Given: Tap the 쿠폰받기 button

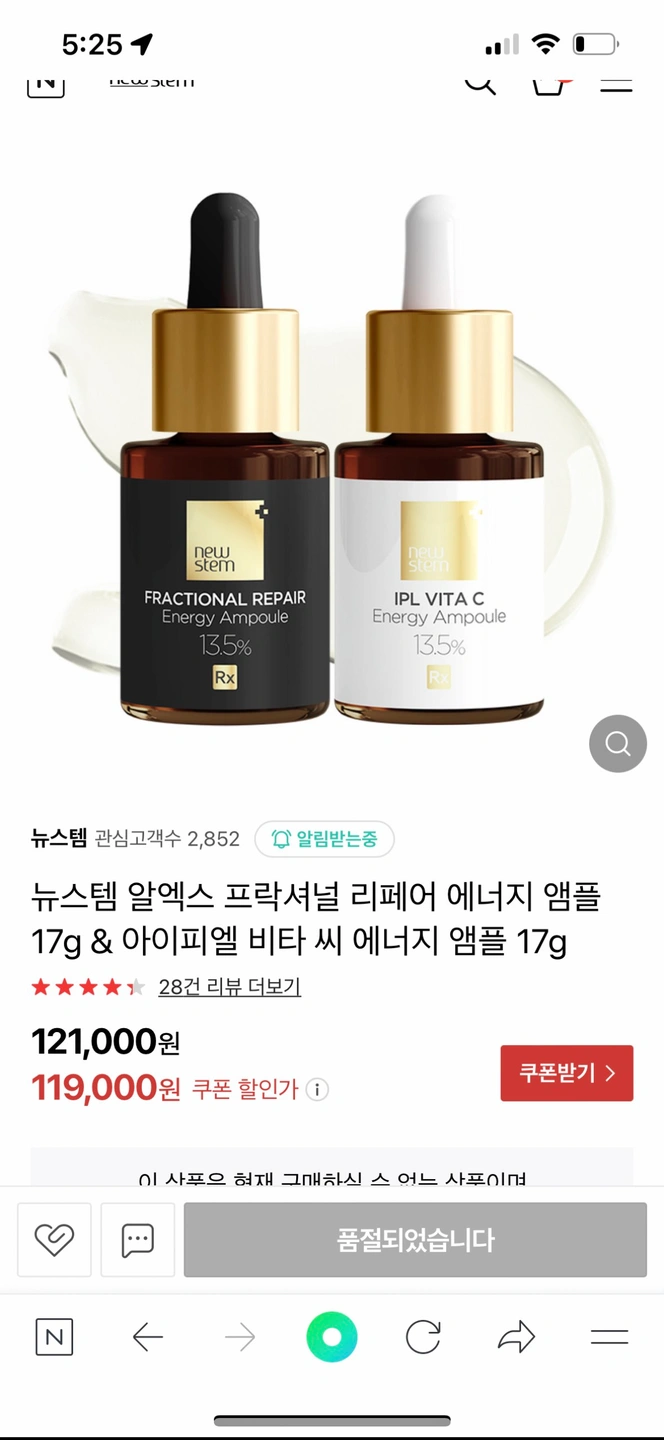Looking at the screenshot, I should pos(566,1073).
